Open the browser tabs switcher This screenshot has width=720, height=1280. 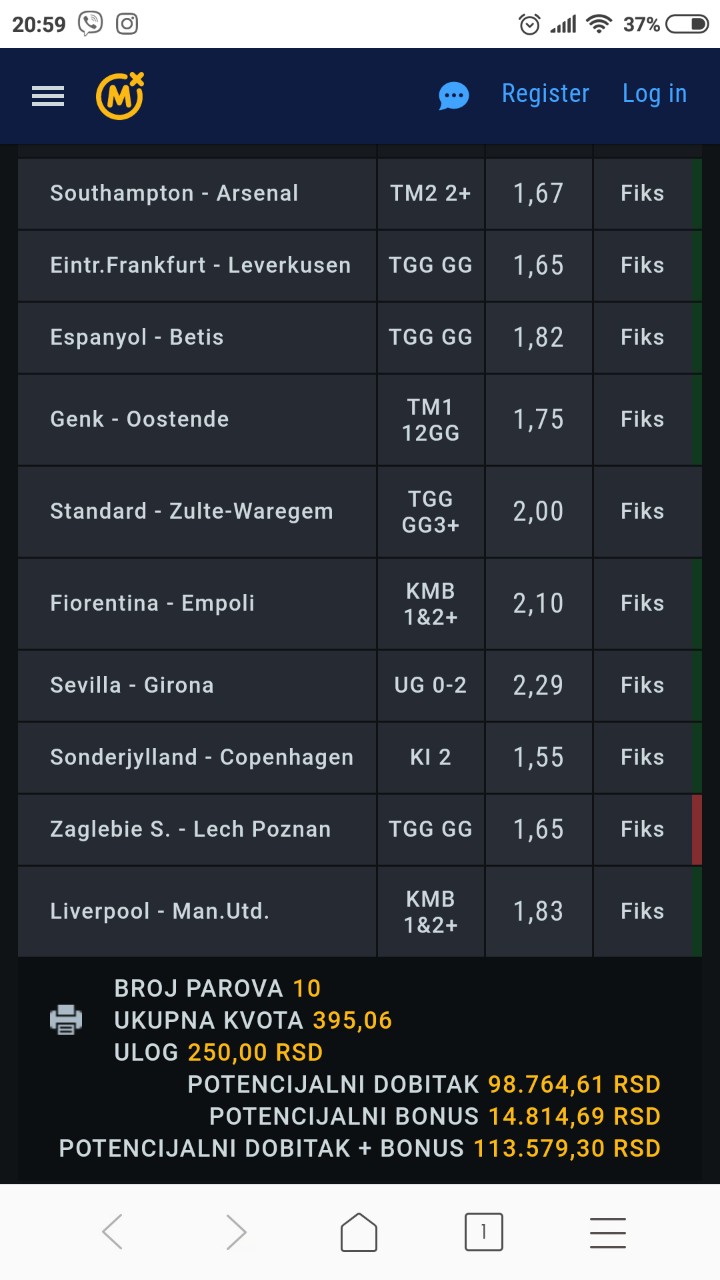(x=483, y=1232)
